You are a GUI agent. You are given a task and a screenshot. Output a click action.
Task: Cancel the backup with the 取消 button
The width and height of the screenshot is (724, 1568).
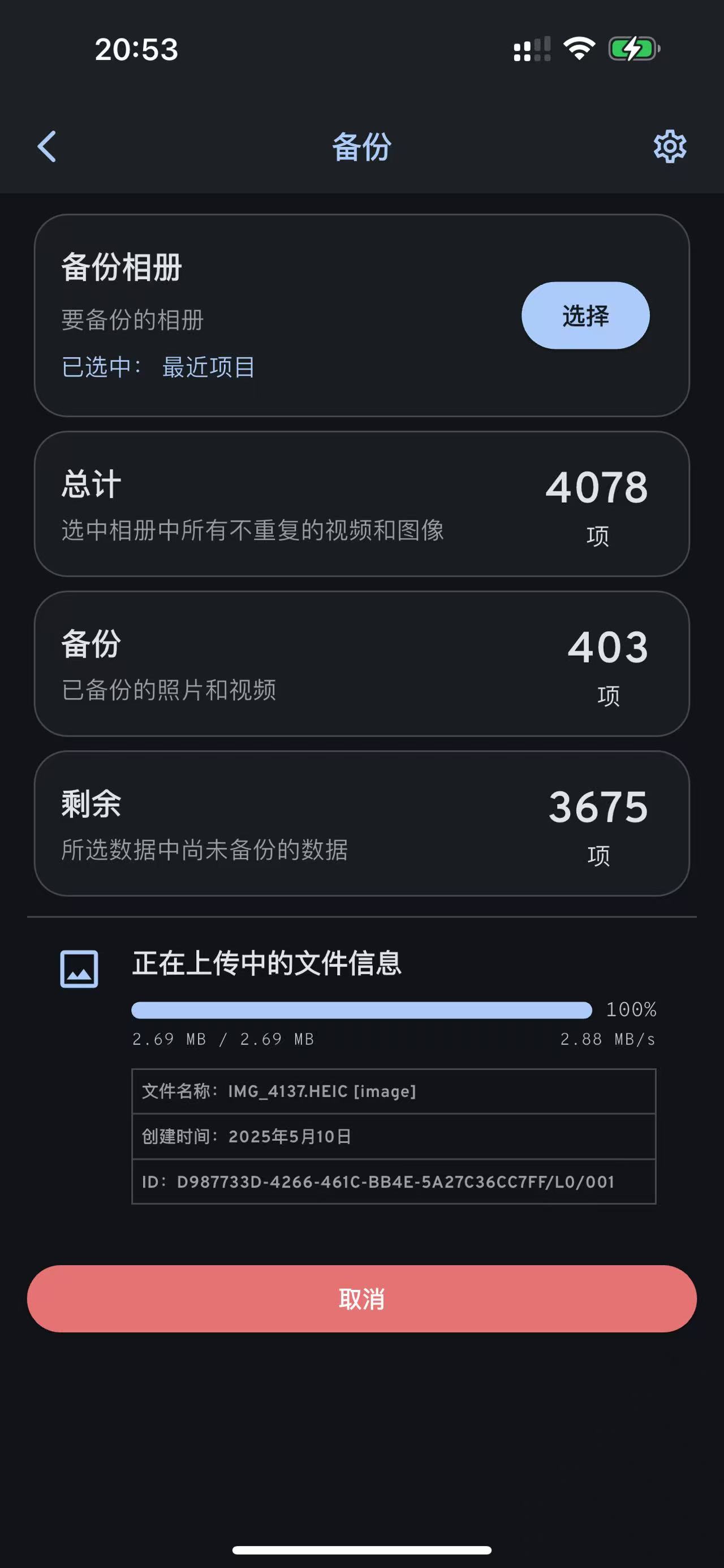click(361, 1298)
